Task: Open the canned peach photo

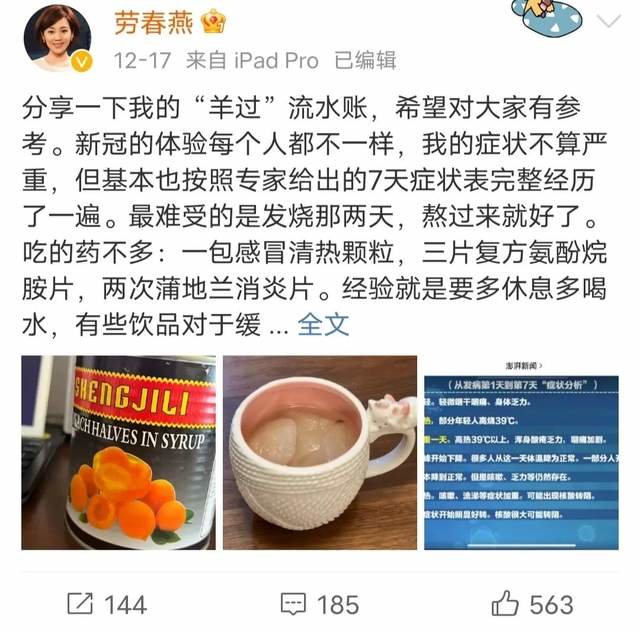Action: tap(118, 452)
